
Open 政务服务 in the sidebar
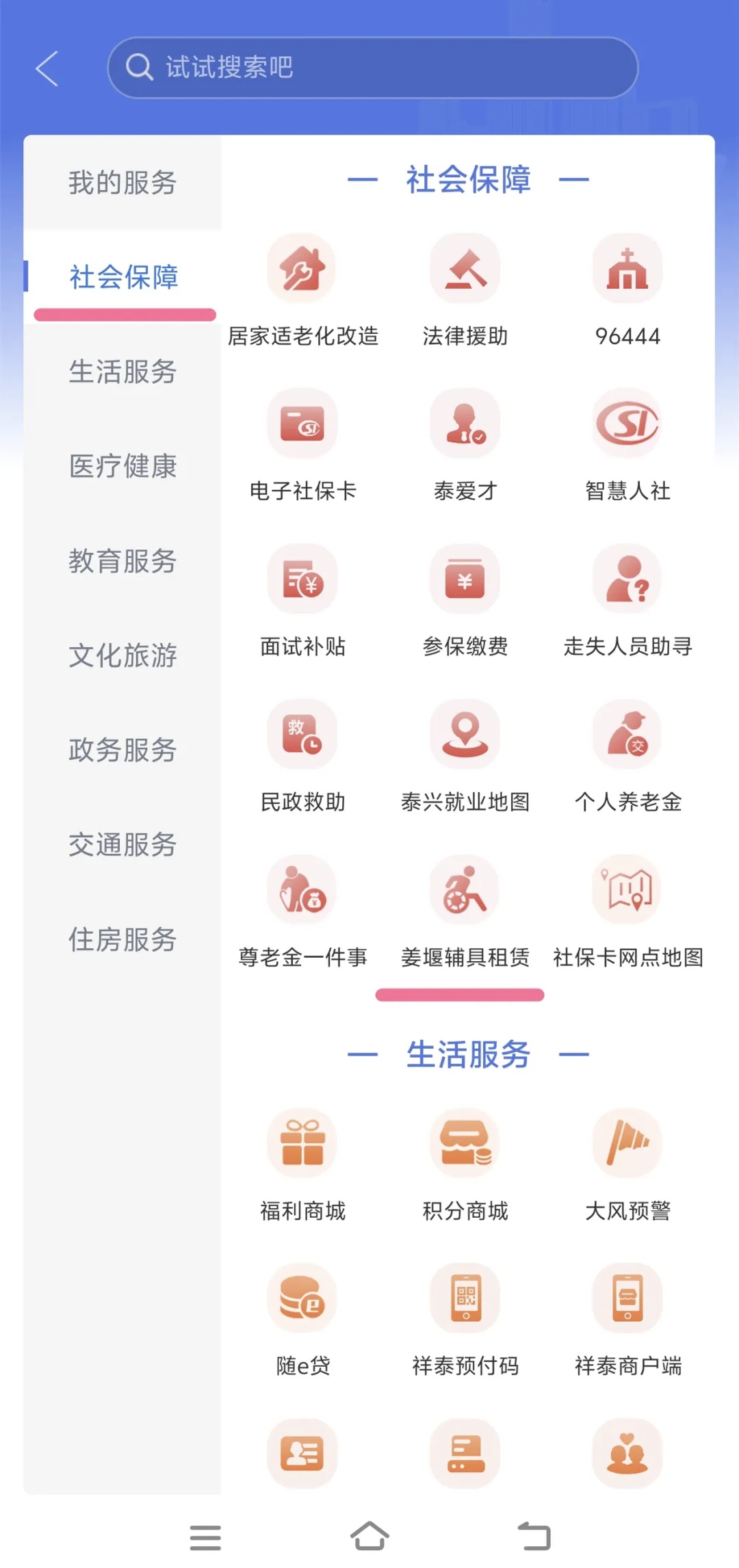pos(122,750)
